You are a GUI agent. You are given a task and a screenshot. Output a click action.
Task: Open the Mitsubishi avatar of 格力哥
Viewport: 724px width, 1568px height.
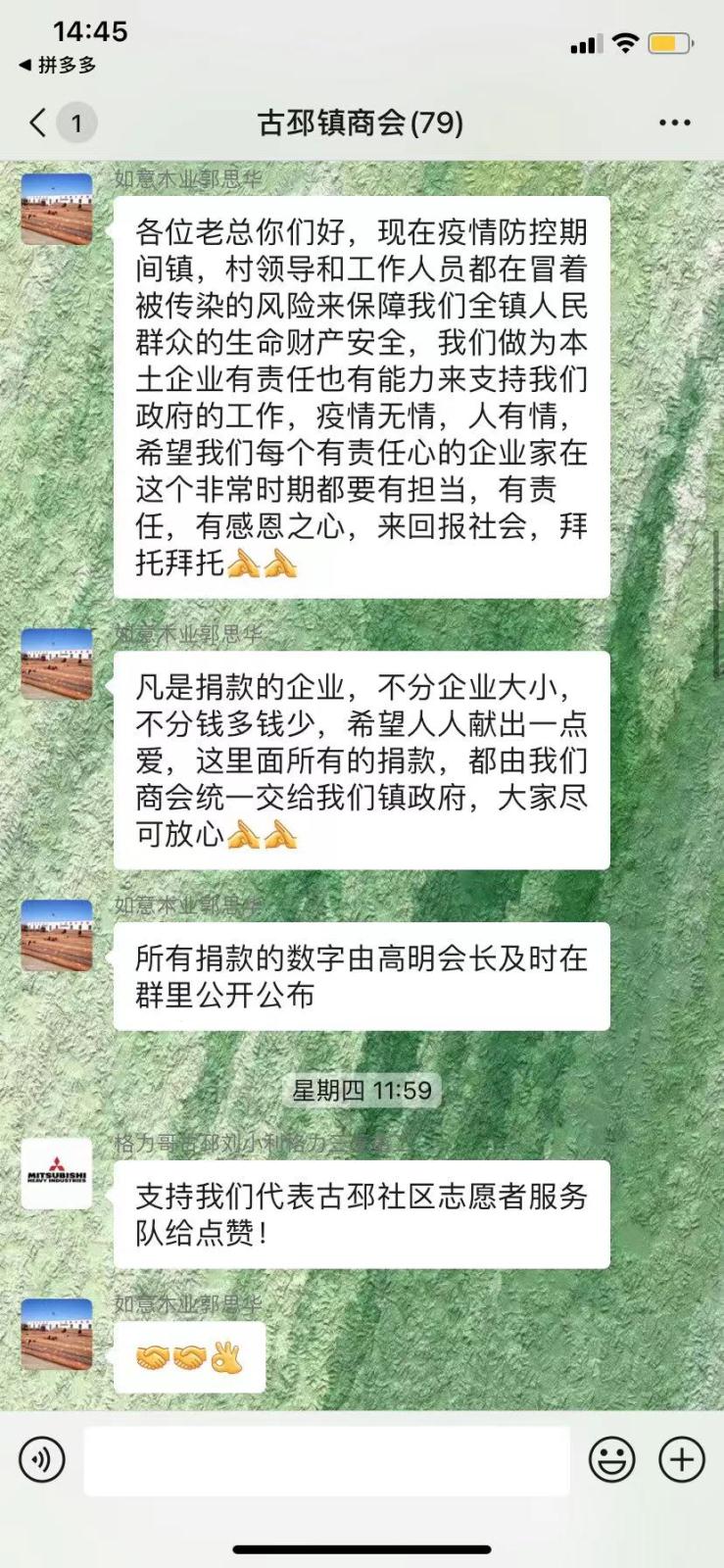[x=57, y=1173]
